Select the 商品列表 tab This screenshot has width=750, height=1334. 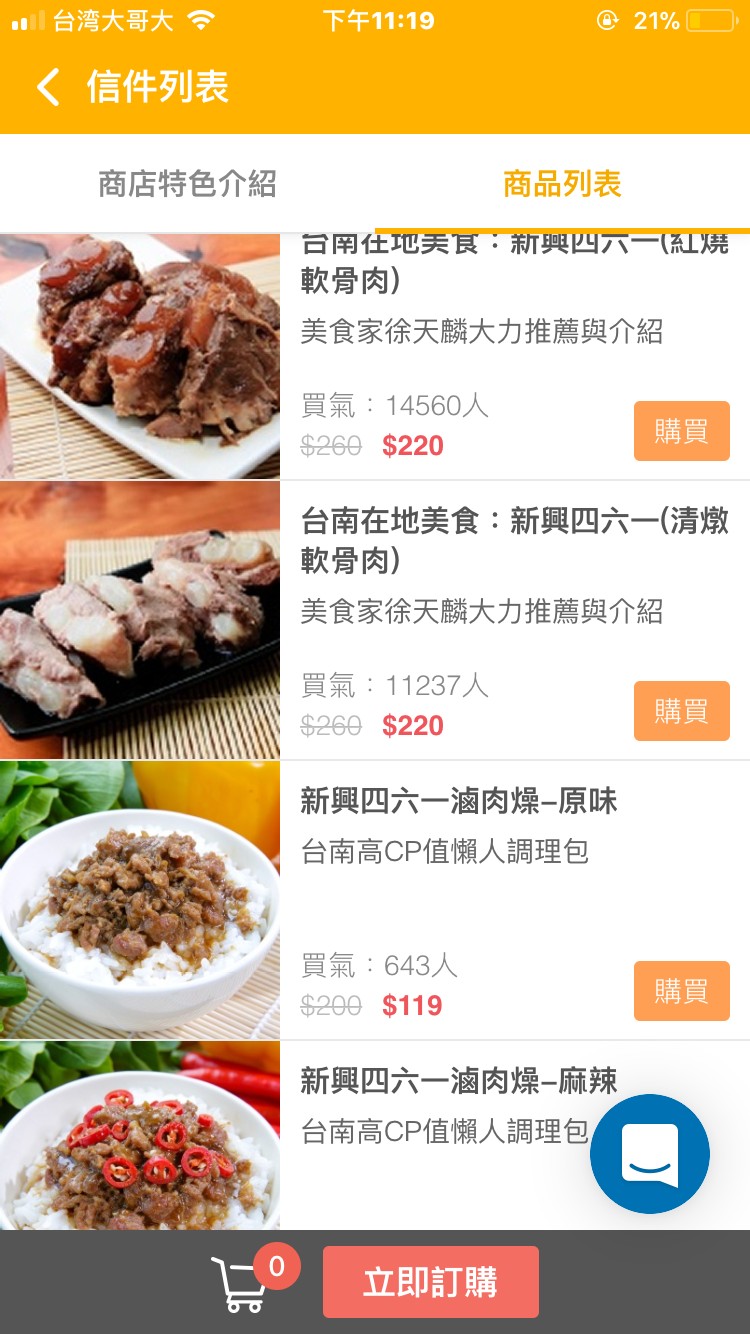(562, 184)
